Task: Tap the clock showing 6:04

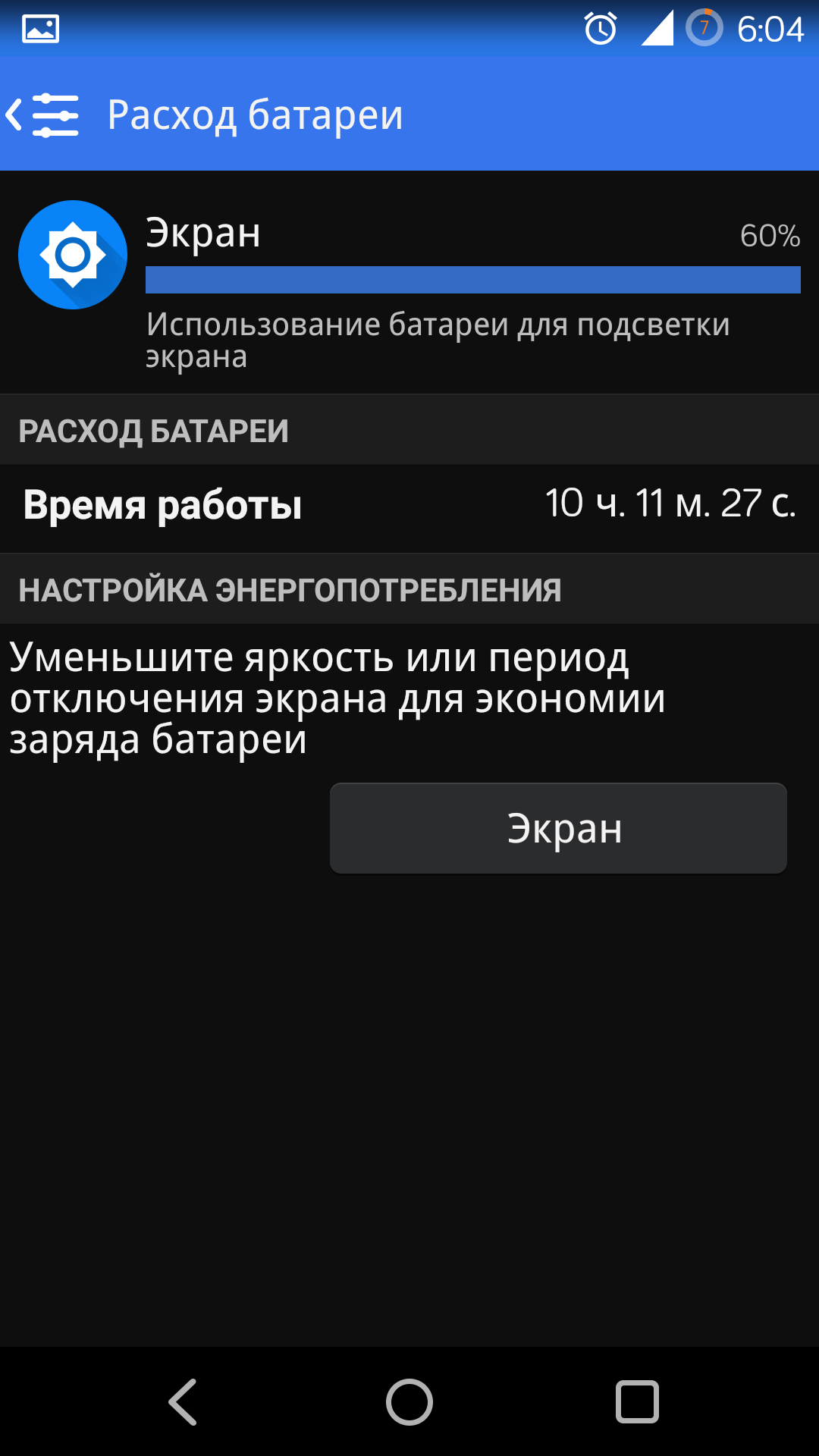Action: (x=771, y=27)
